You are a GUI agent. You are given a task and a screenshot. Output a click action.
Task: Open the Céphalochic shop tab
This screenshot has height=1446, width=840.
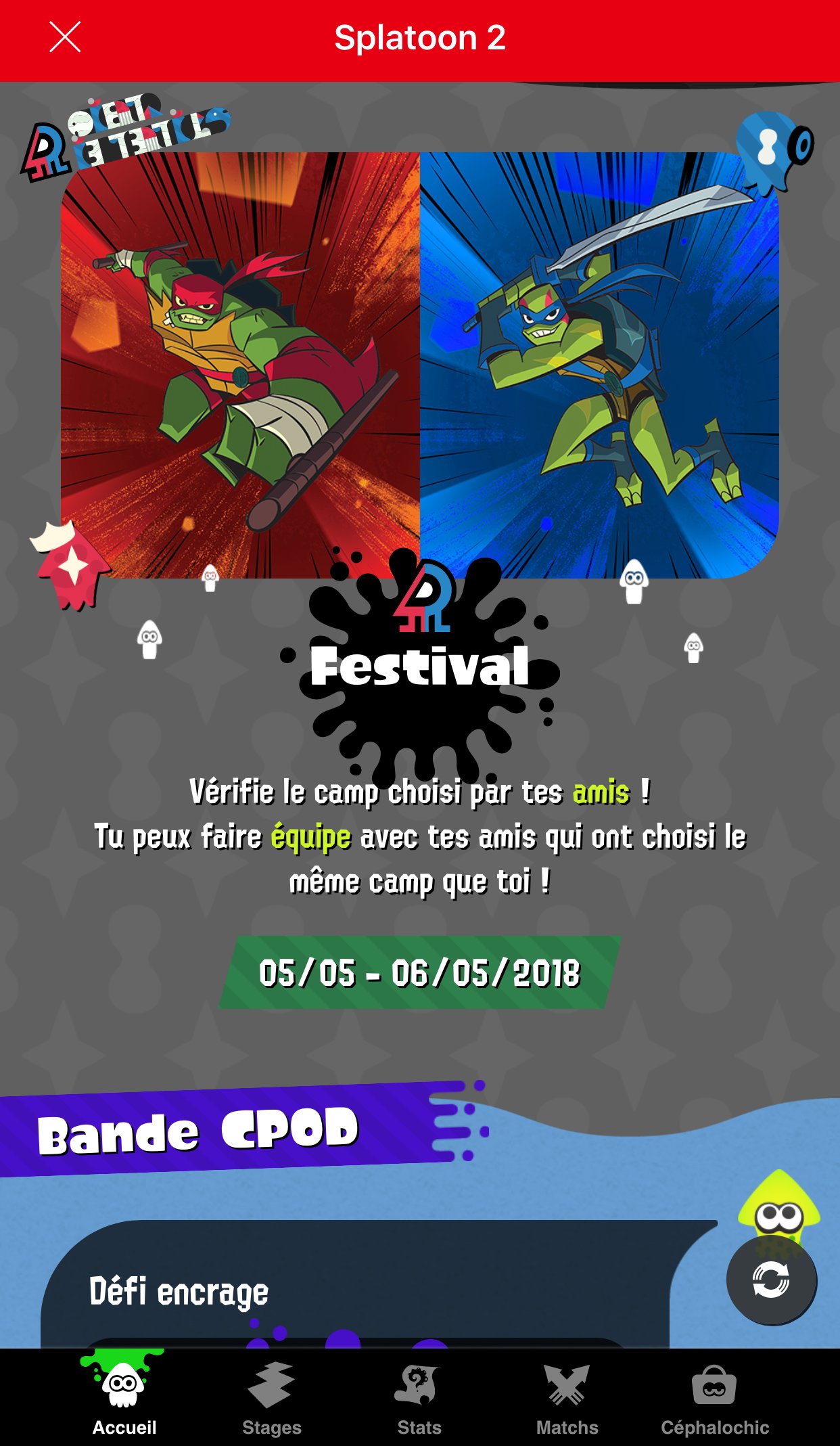coord(714,1398)
